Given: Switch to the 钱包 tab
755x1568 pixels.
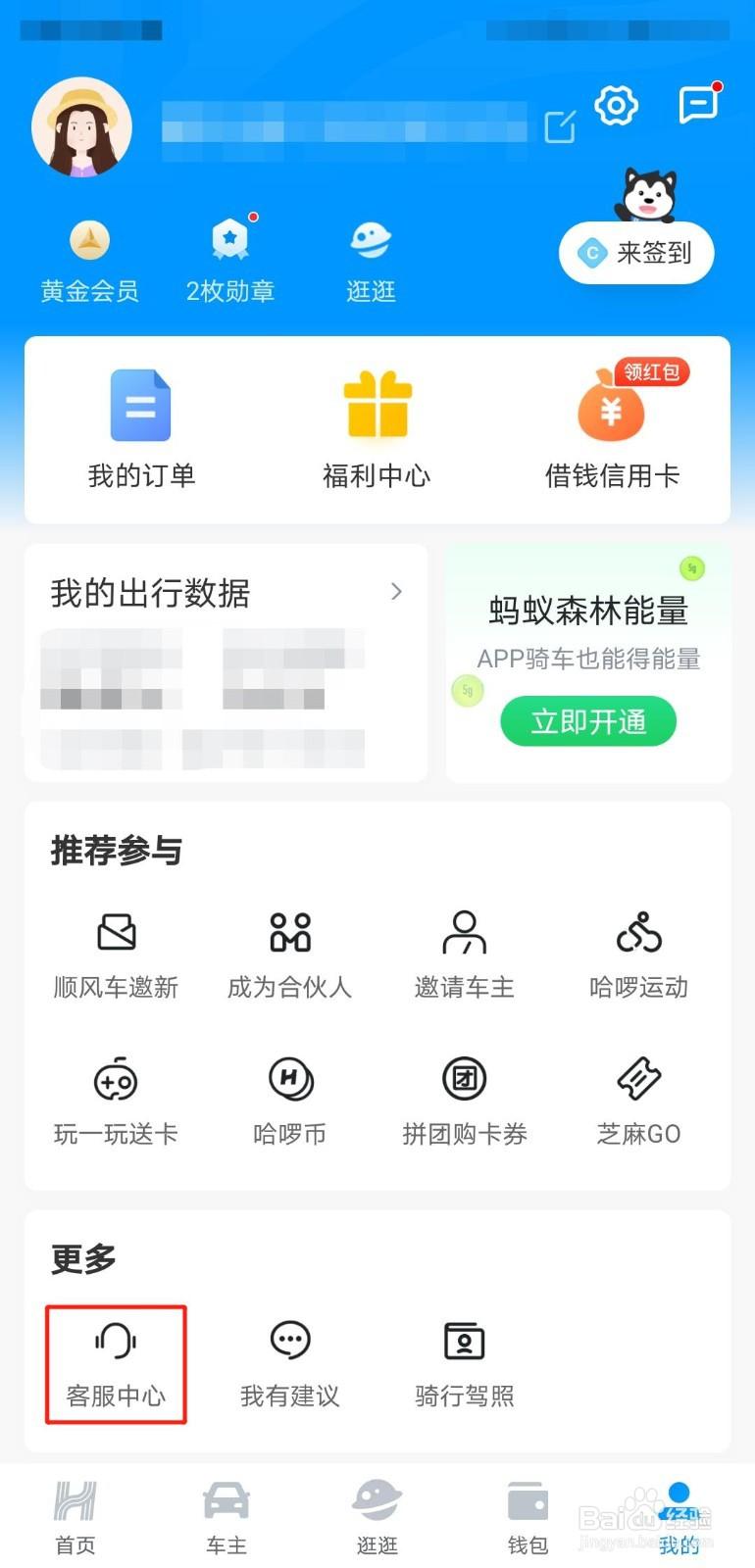Looking at the screenshot, I should (528, 1517).
